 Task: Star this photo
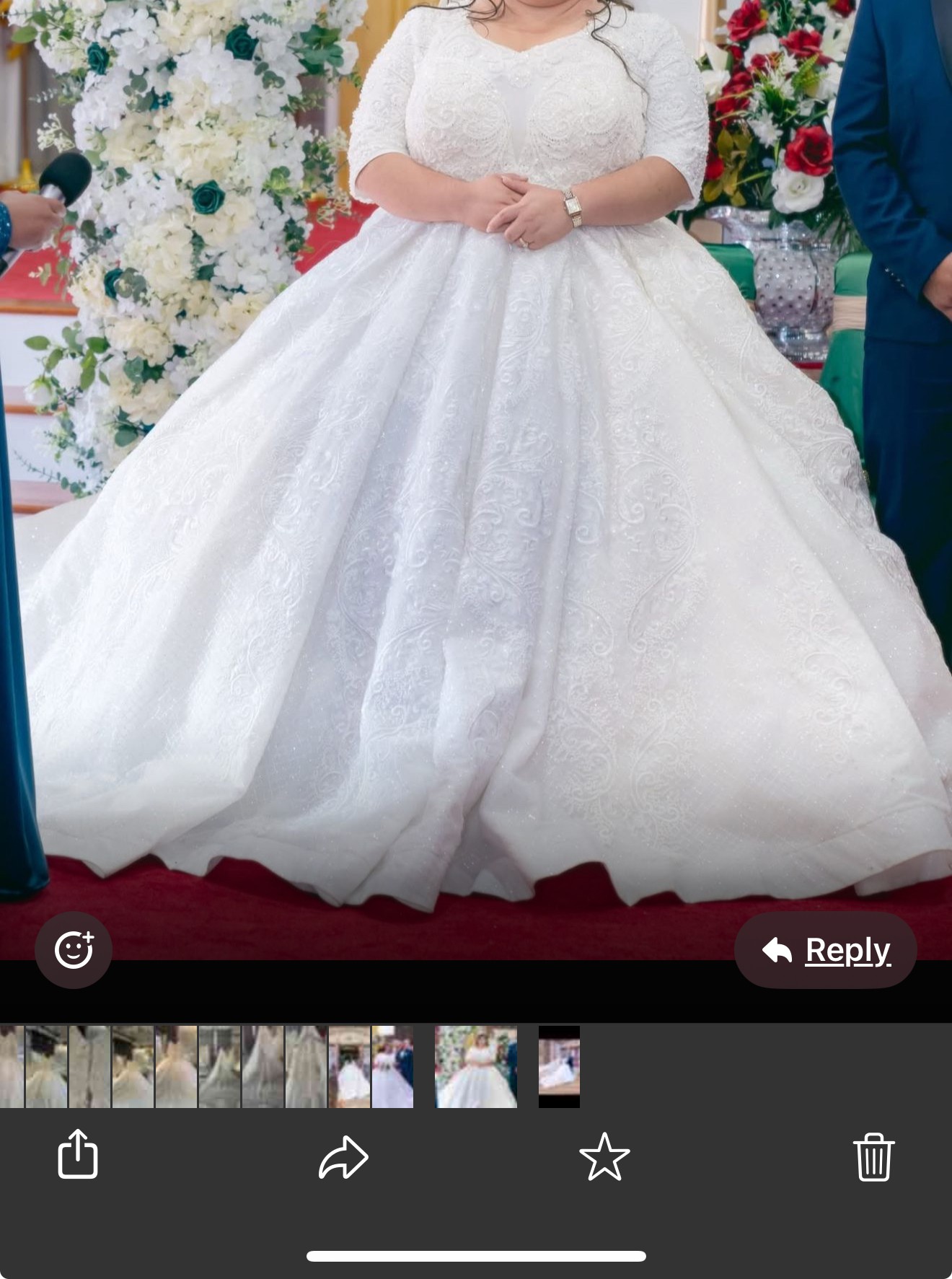click(604, 1156)
